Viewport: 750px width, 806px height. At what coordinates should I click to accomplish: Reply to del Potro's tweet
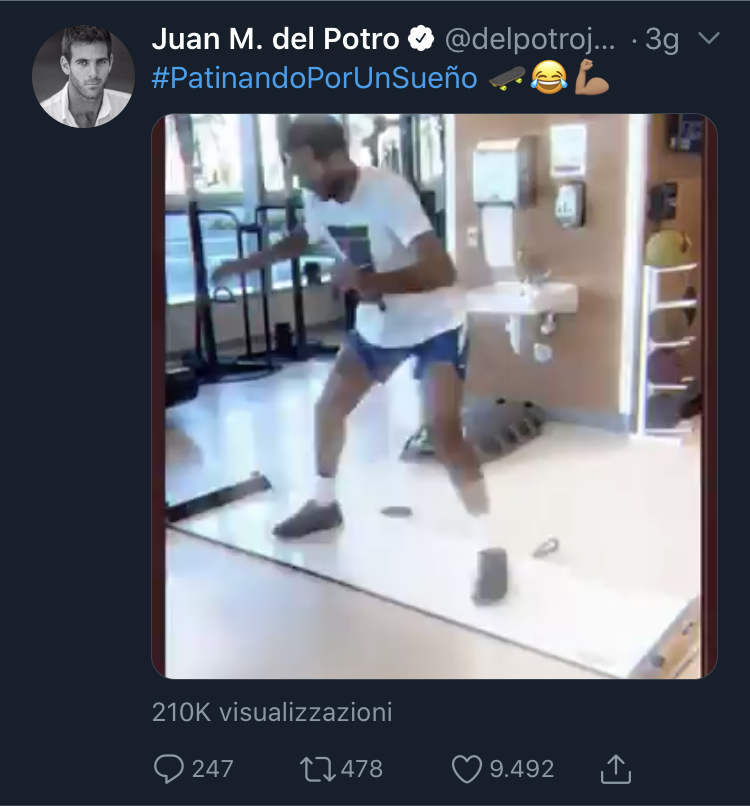[169, 768]
